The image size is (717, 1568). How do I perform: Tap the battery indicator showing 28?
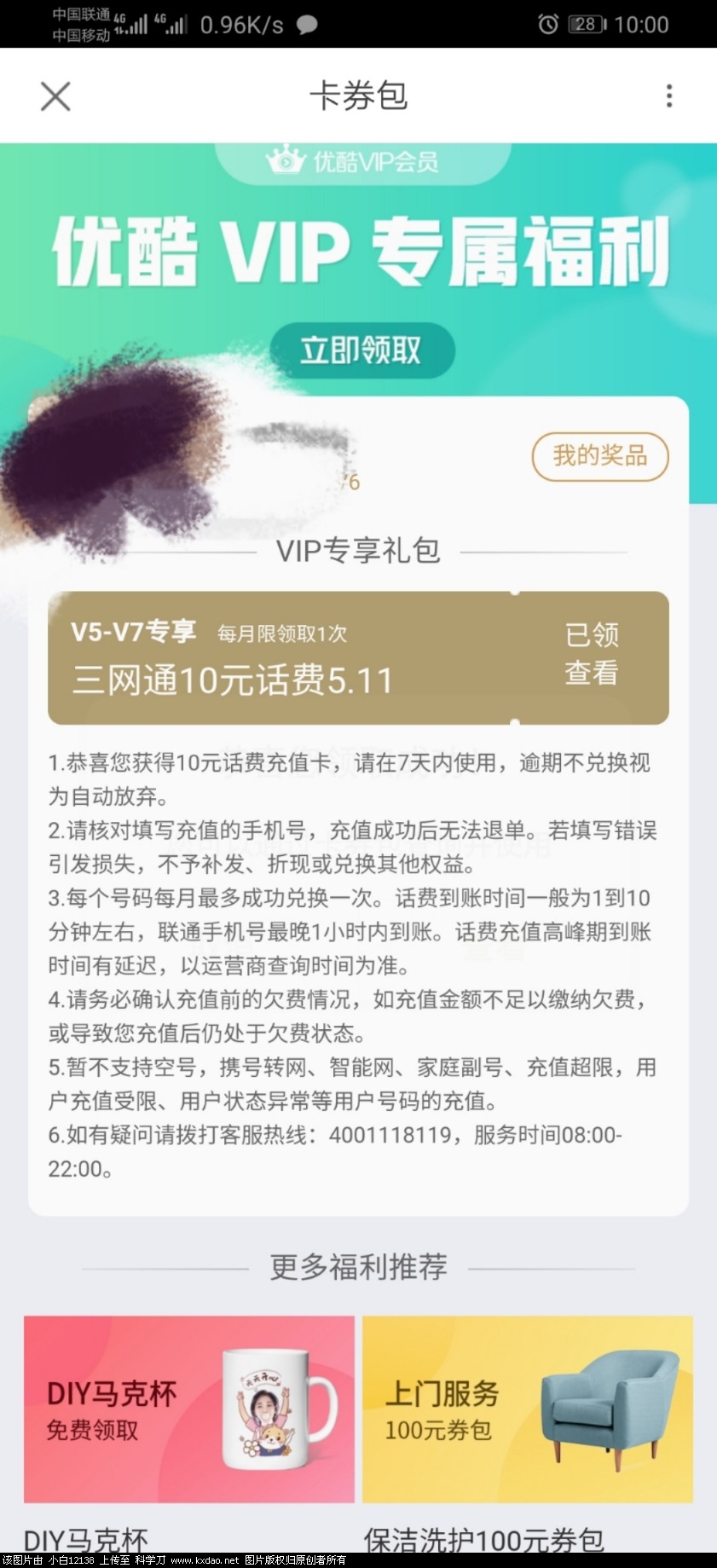tap(587, 24)
